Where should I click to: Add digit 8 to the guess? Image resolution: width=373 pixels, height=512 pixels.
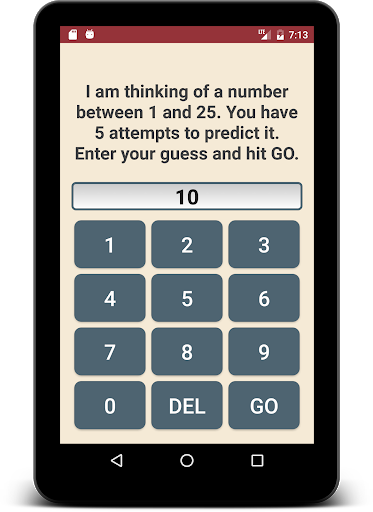click(x=187, y=351)
